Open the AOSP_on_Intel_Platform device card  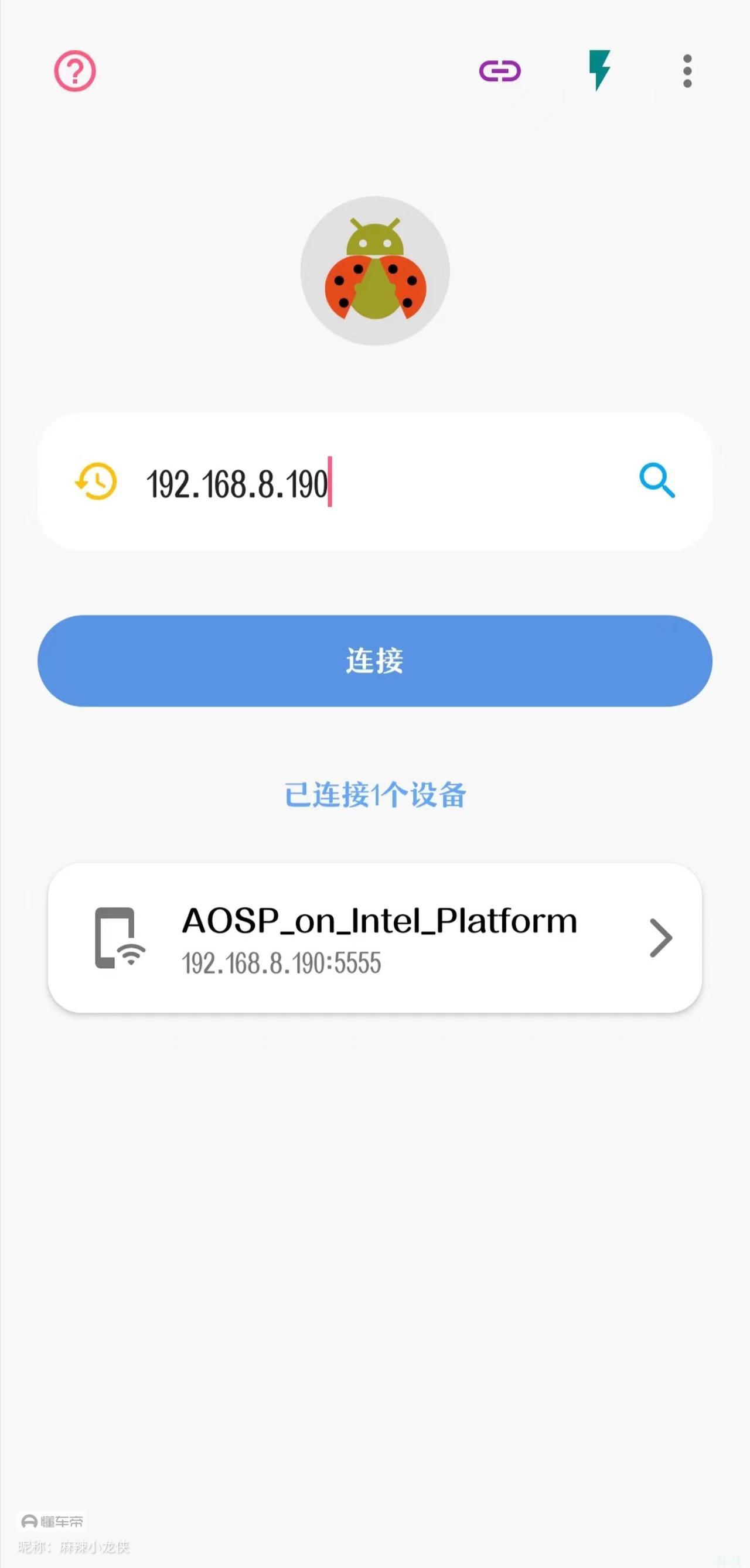[x=375, y=938]
